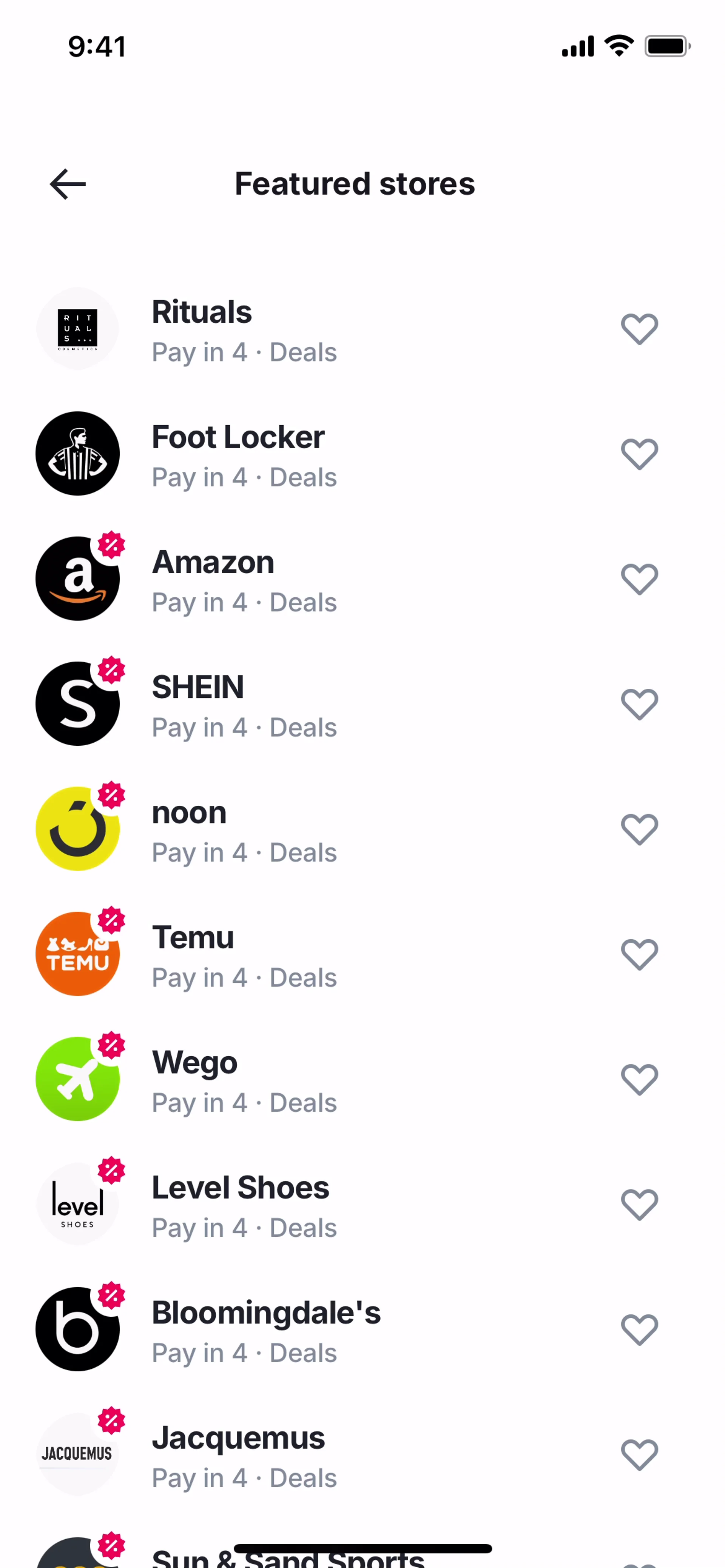
Task: Go back from Featured stores
Action: click(68, 184)
